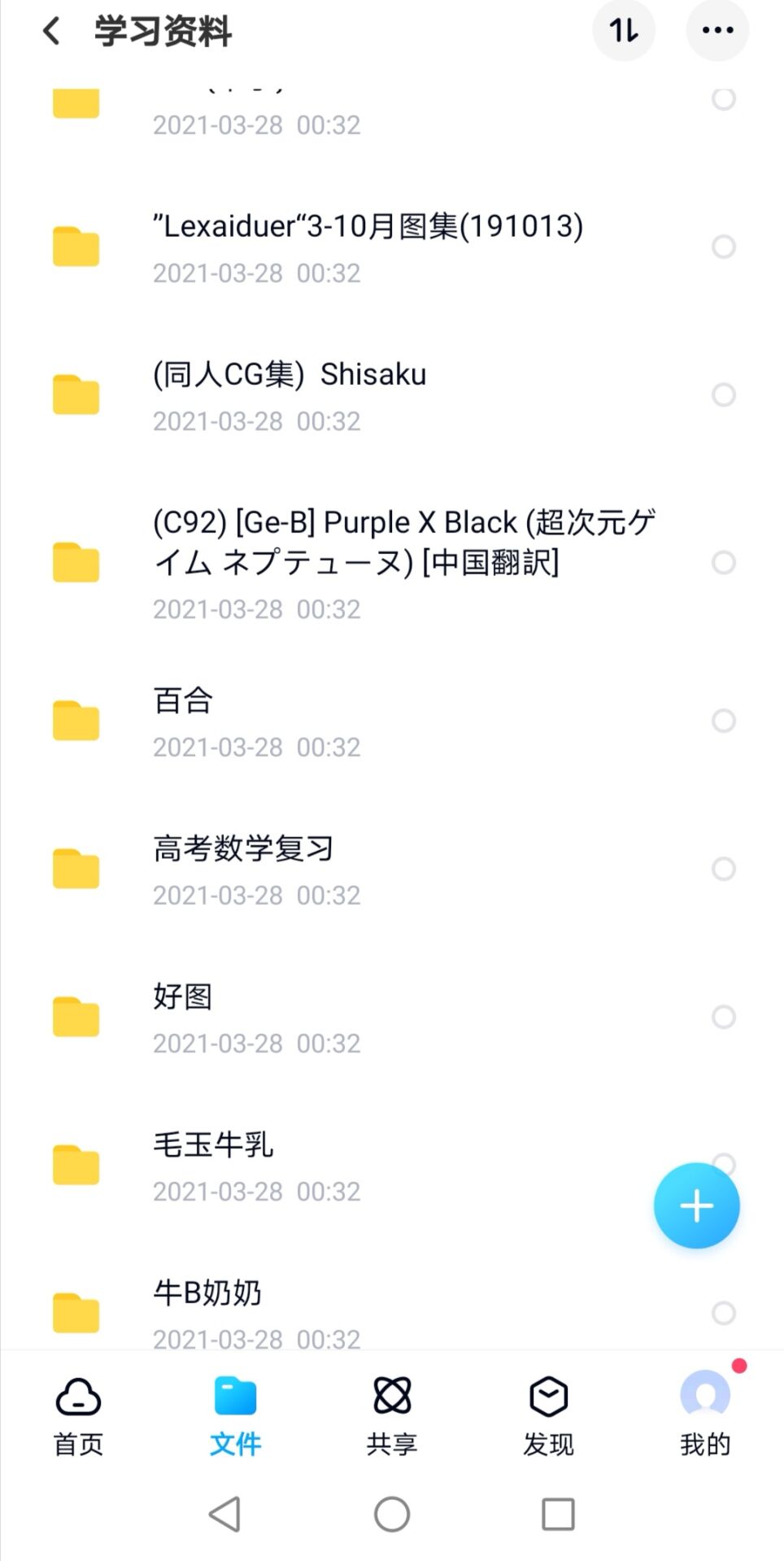Open the 高考数学复习 folder
The height and width of the screenshot is (1561, 784).
pyautogui.click(x=243, y=869)
